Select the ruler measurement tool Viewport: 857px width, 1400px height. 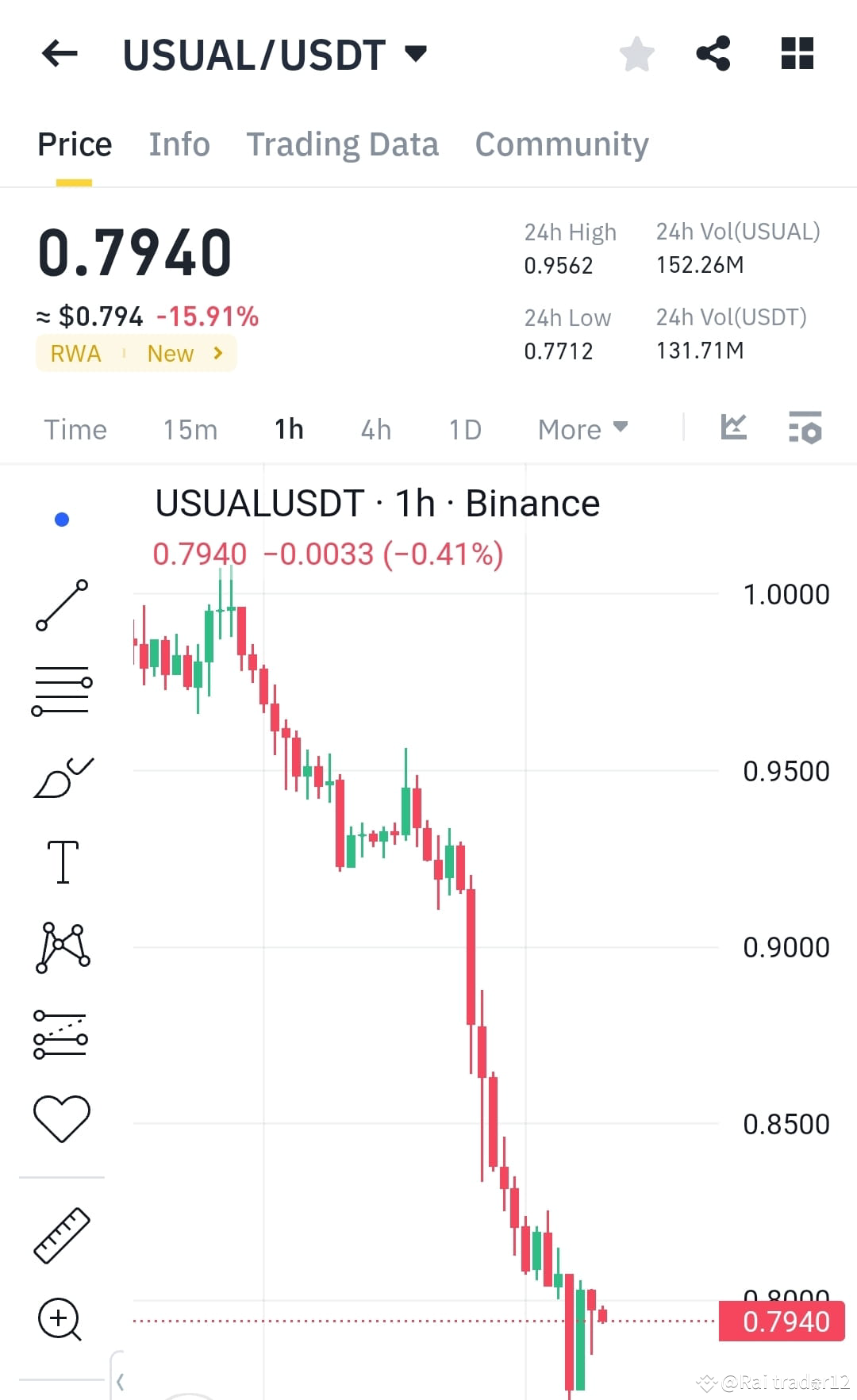[x=62, y=1233]
